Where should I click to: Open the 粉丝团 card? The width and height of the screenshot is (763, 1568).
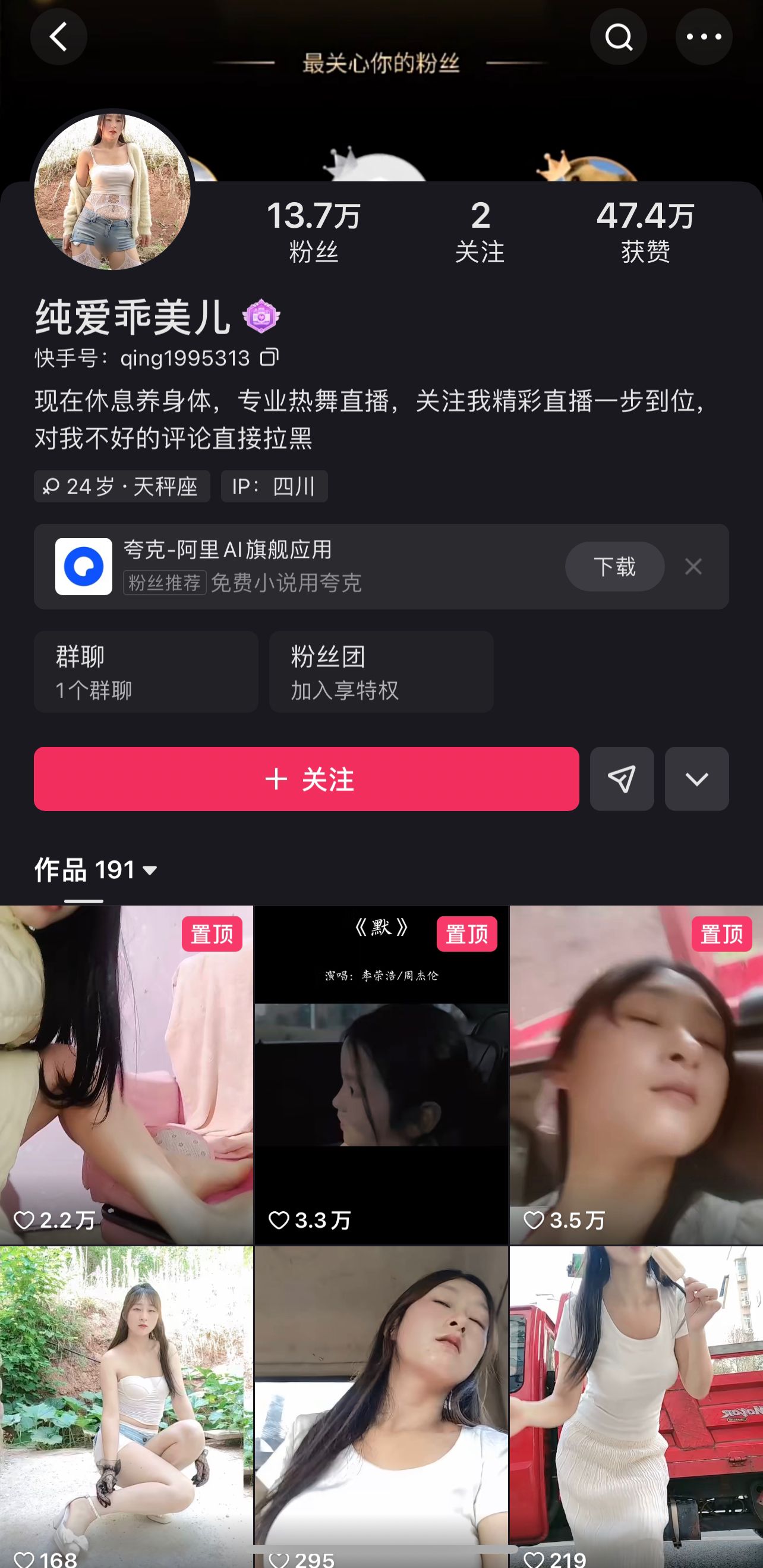click(381, 671)
